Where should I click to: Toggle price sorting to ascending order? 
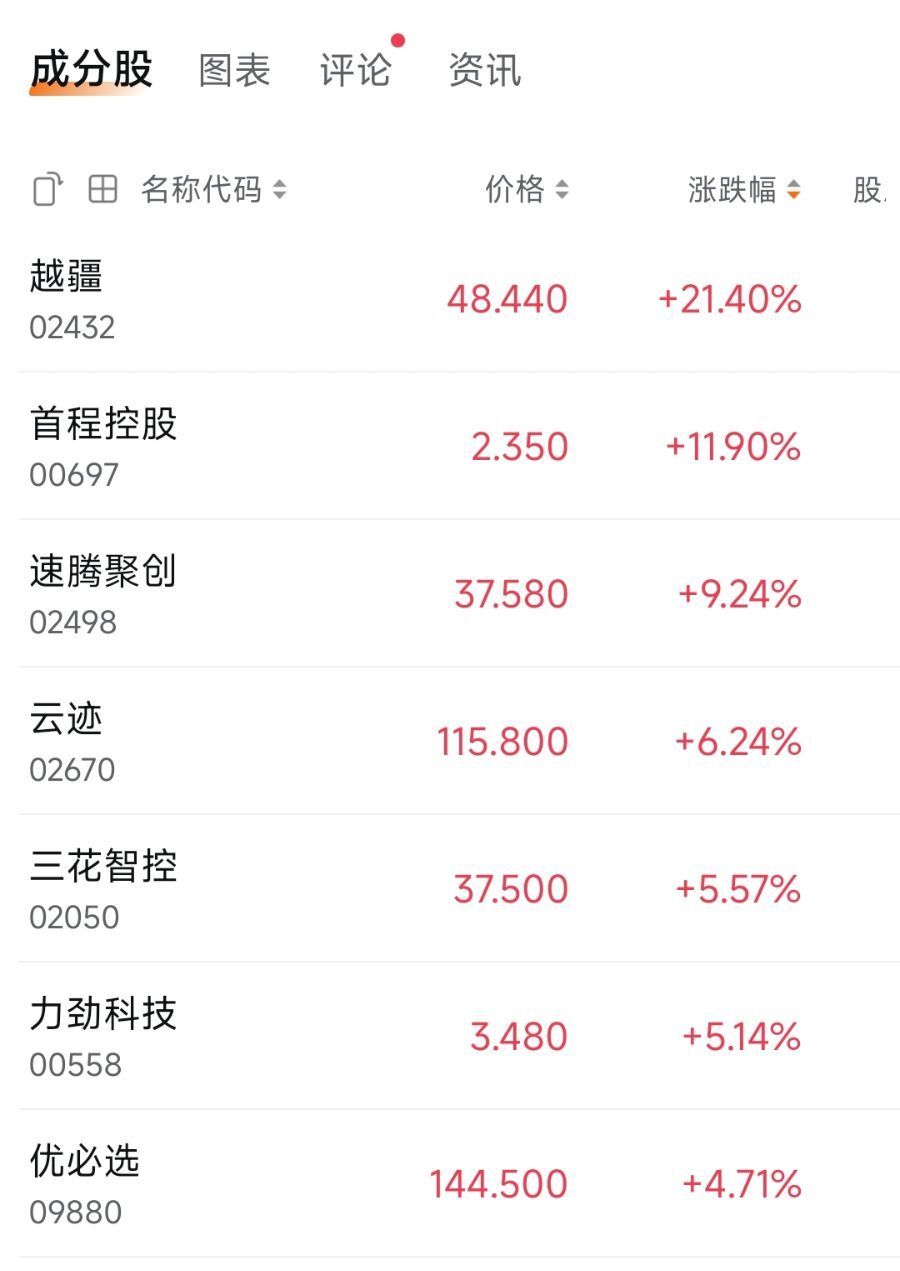563,188
